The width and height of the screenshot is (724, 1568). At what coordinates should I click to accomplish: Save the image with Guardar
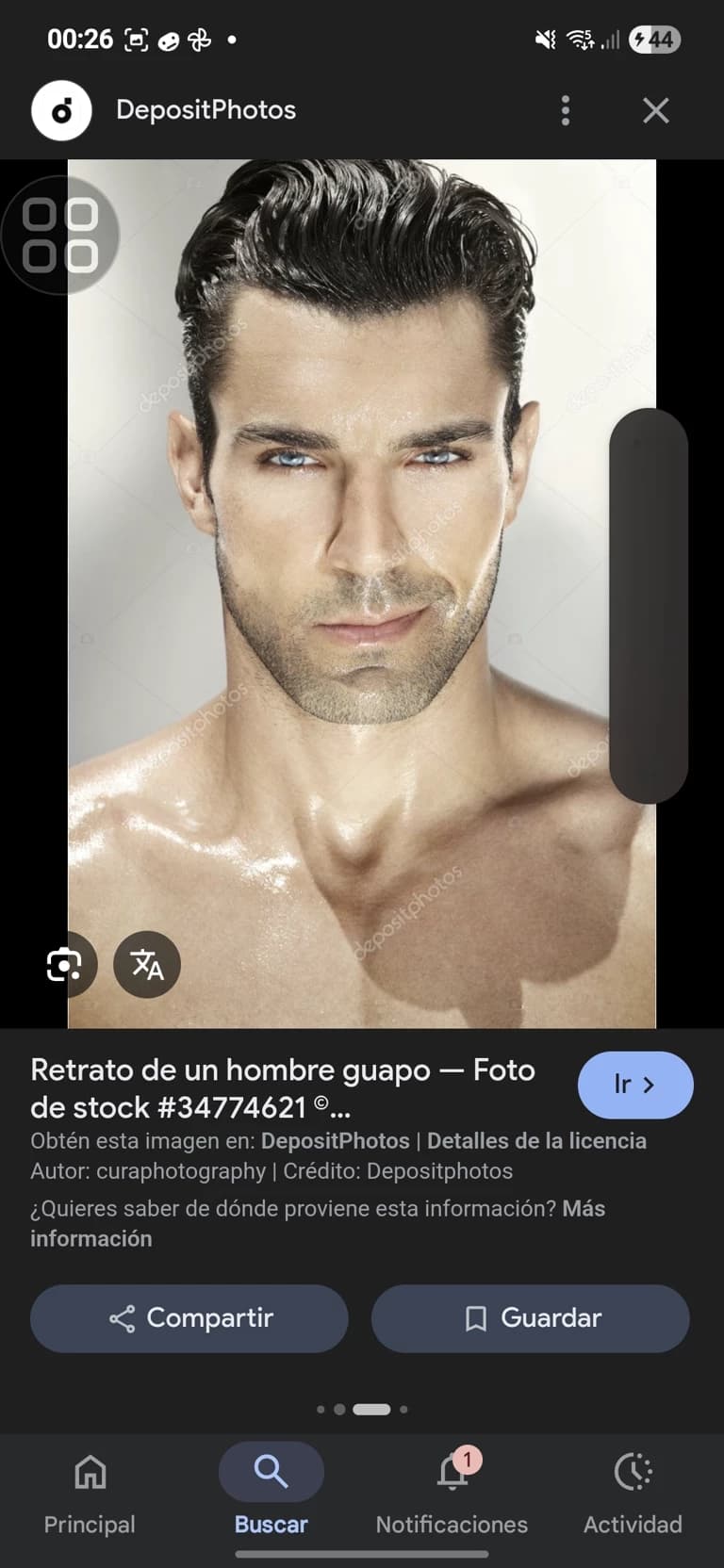[x=531, y=1318]
